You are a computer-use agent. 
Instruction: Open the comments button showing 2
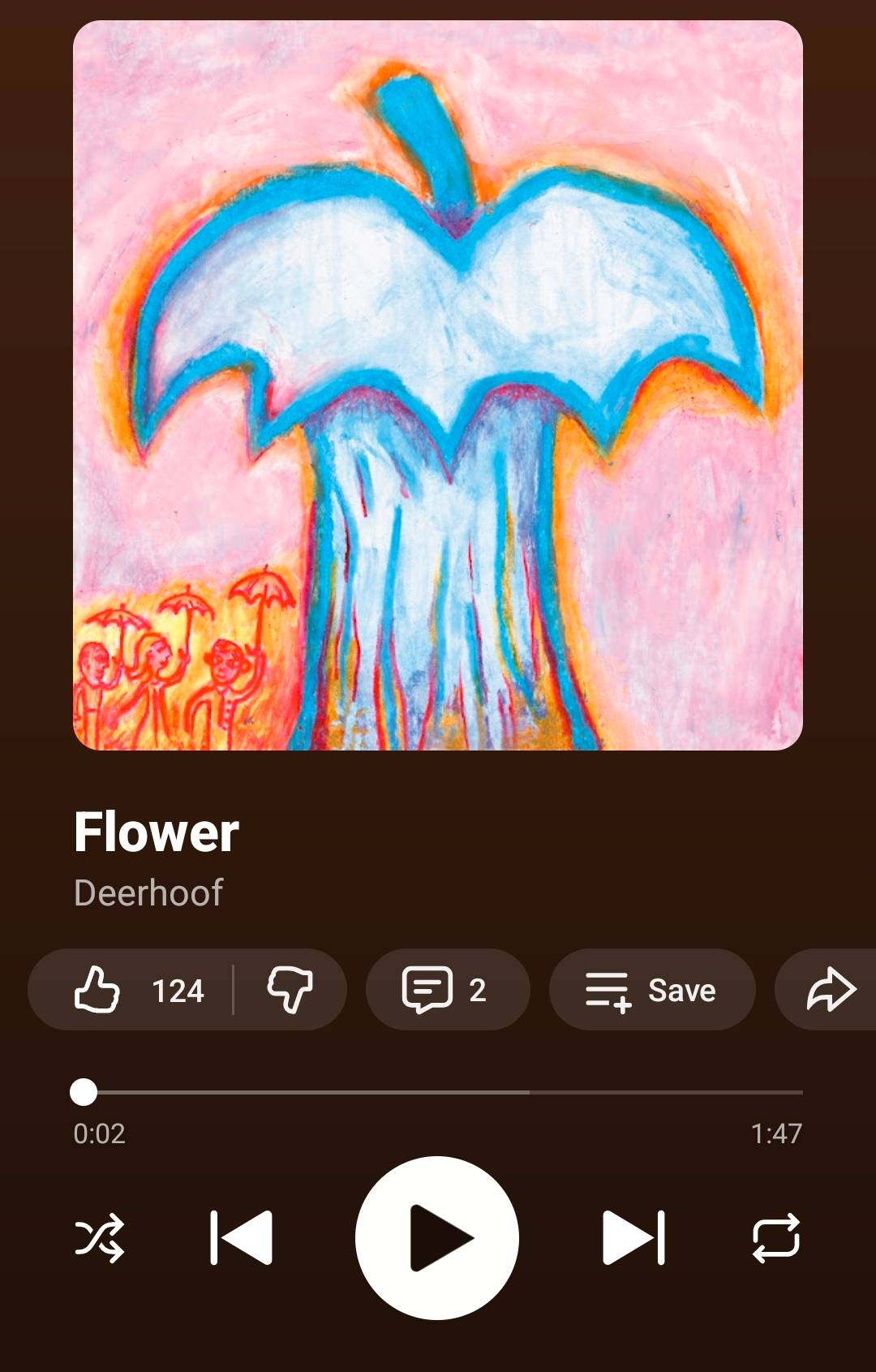(448, 990)
